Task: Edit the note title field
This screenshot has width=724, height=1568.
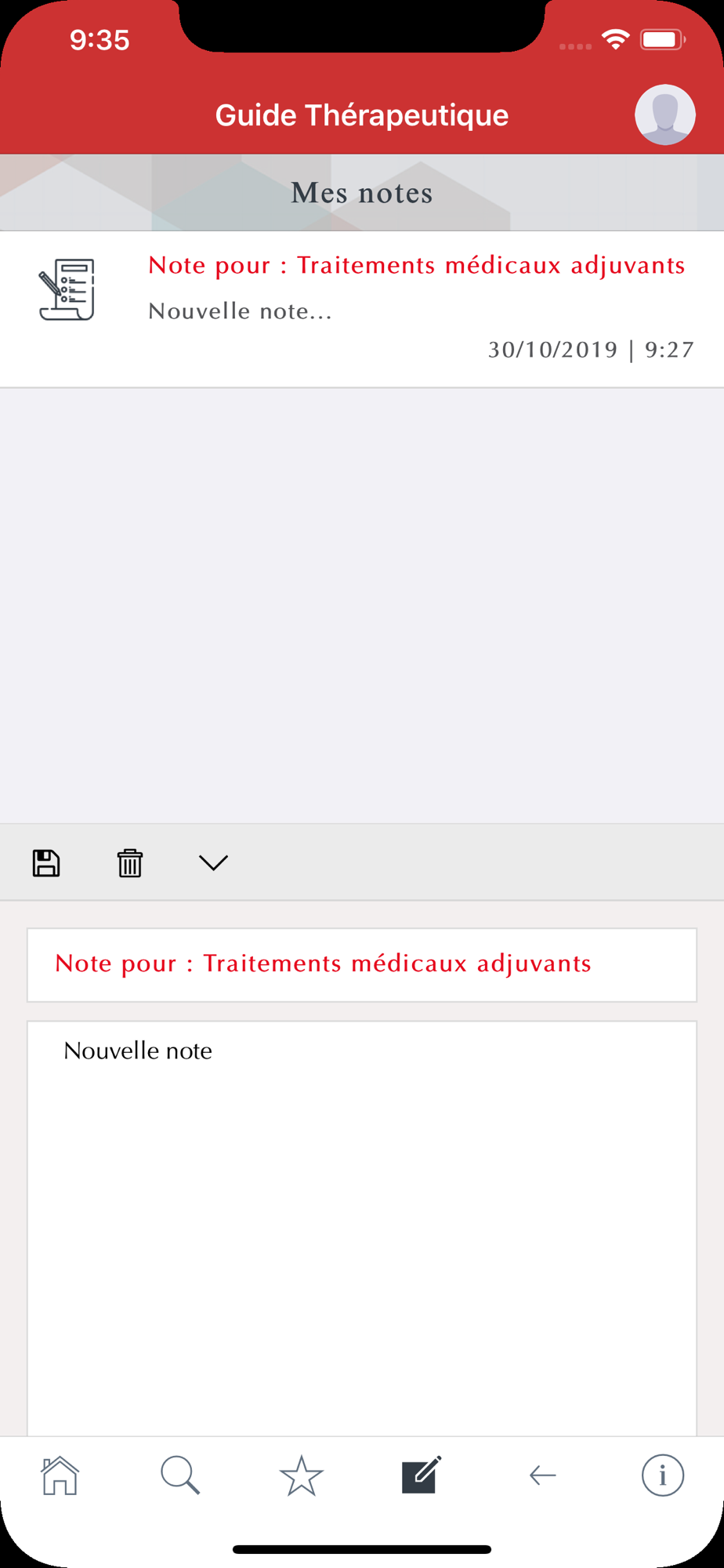Action: click(x=362, y=964)
